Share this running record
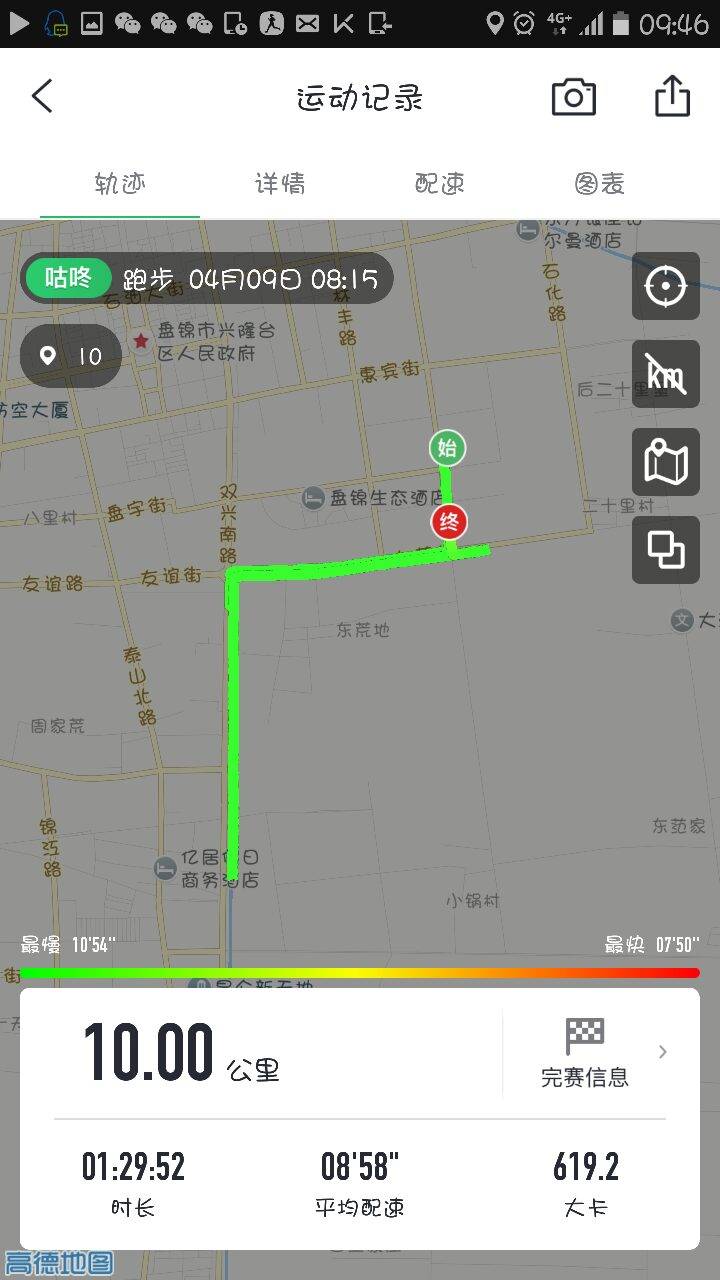720x1280 pixels. [x=672, y=97]
